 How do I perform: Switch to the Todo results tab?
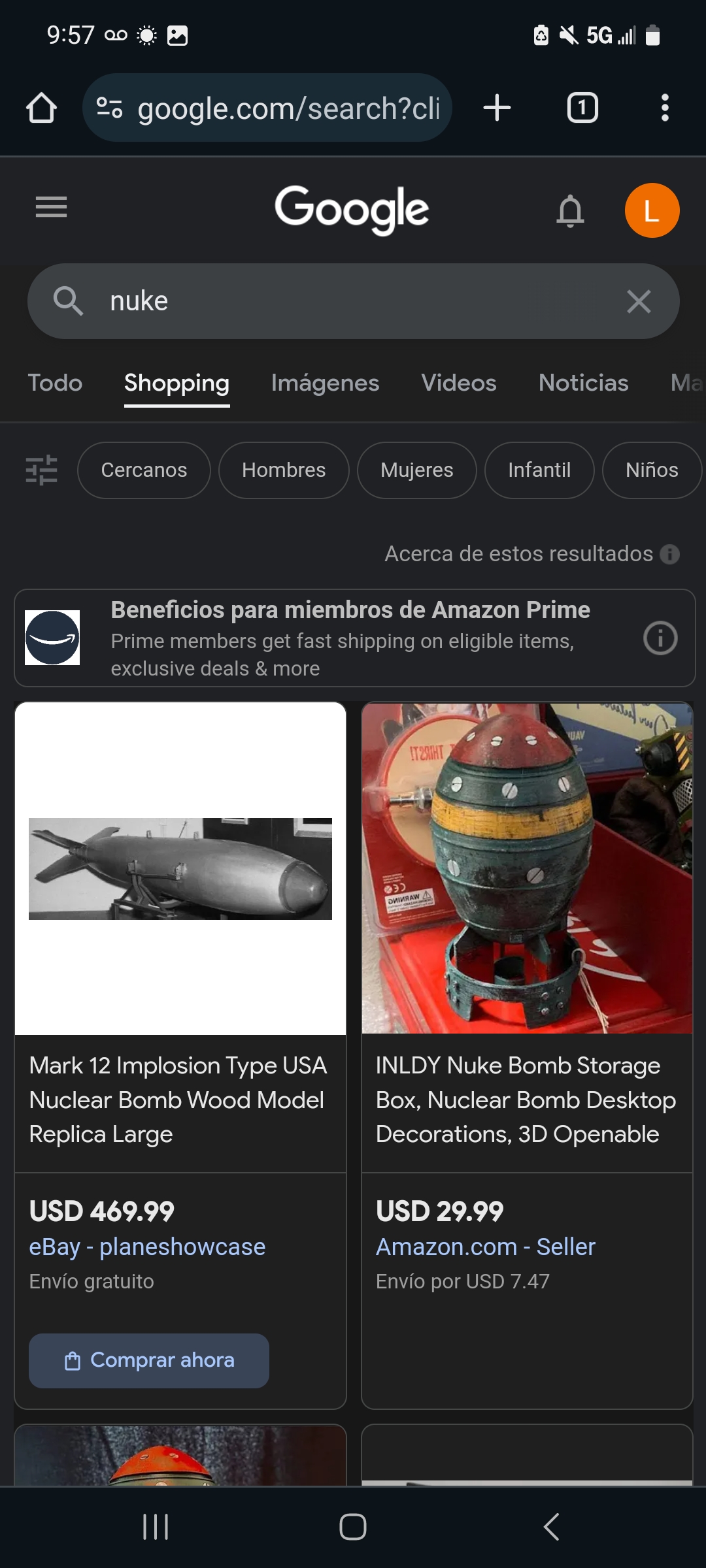click(x=55, y=383)
